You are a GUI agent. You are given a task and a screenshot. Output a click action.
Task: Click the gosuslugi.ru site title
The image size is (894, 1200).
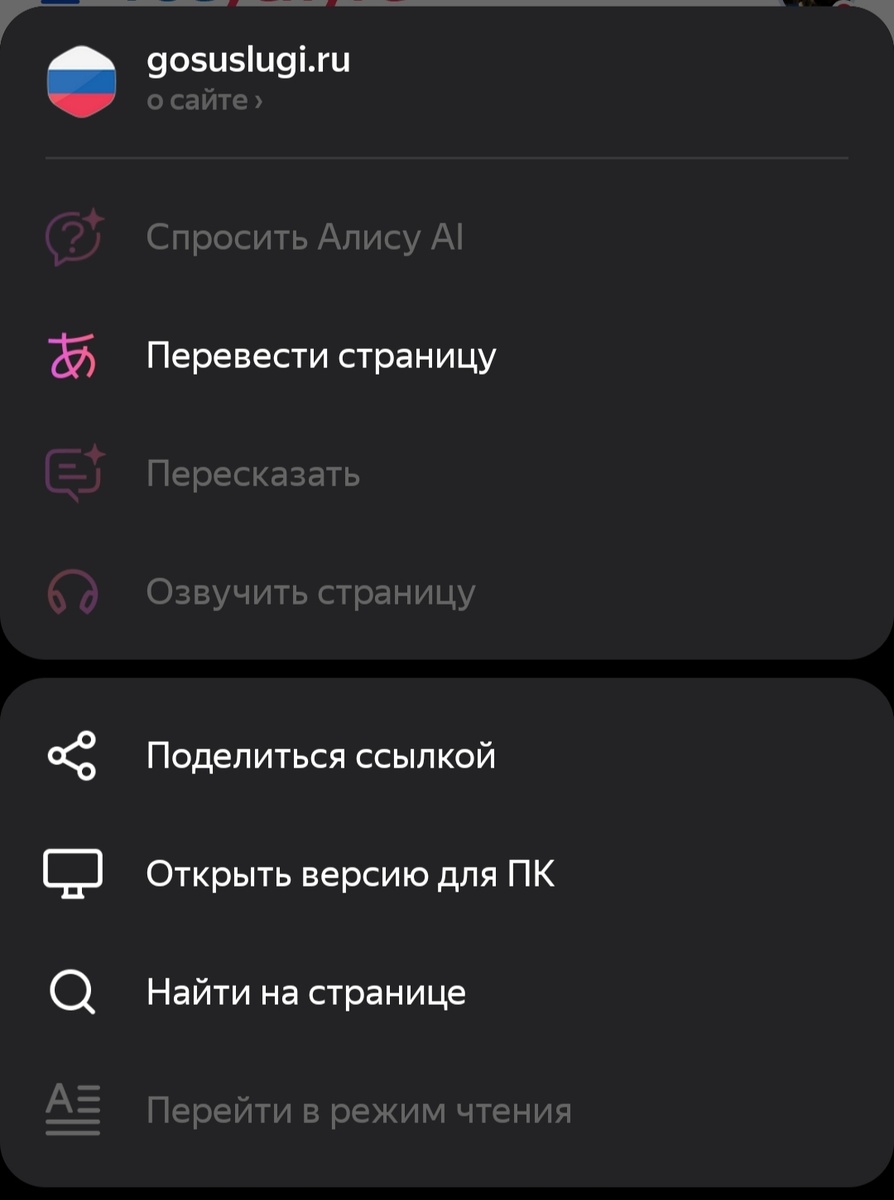pos(247,60)
